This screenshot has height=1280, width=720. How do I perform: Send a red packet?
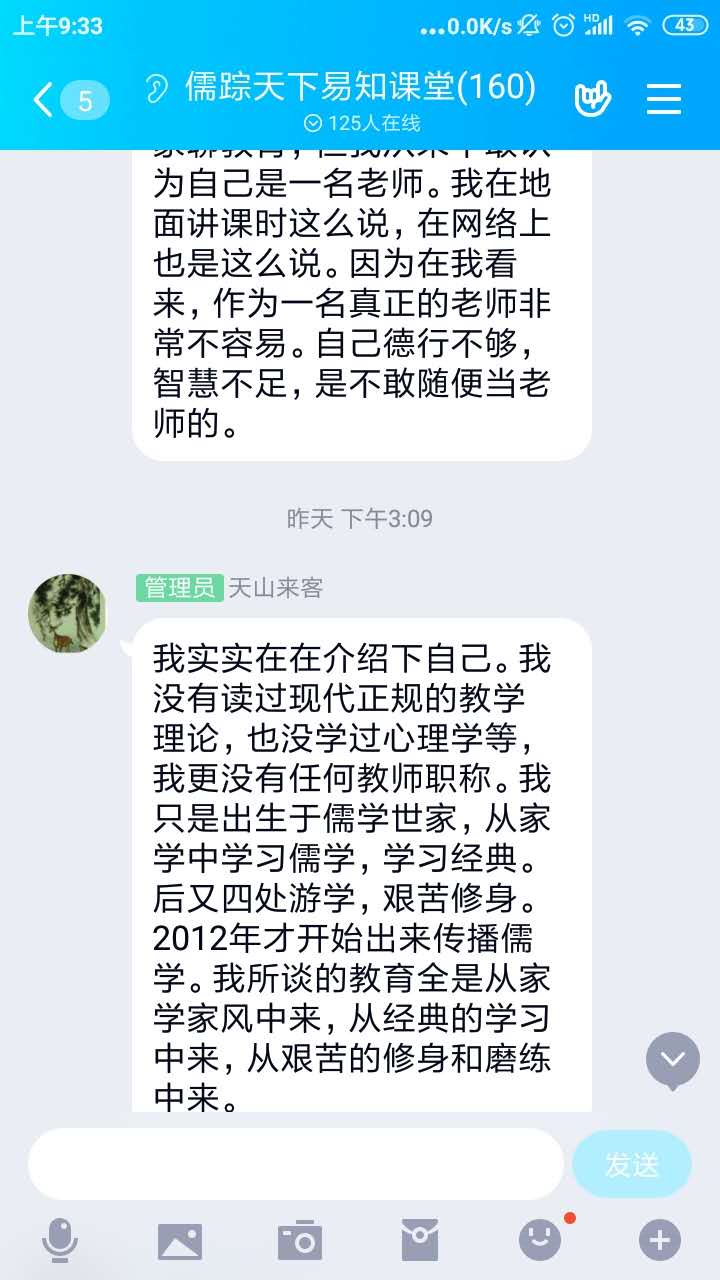420,1241
